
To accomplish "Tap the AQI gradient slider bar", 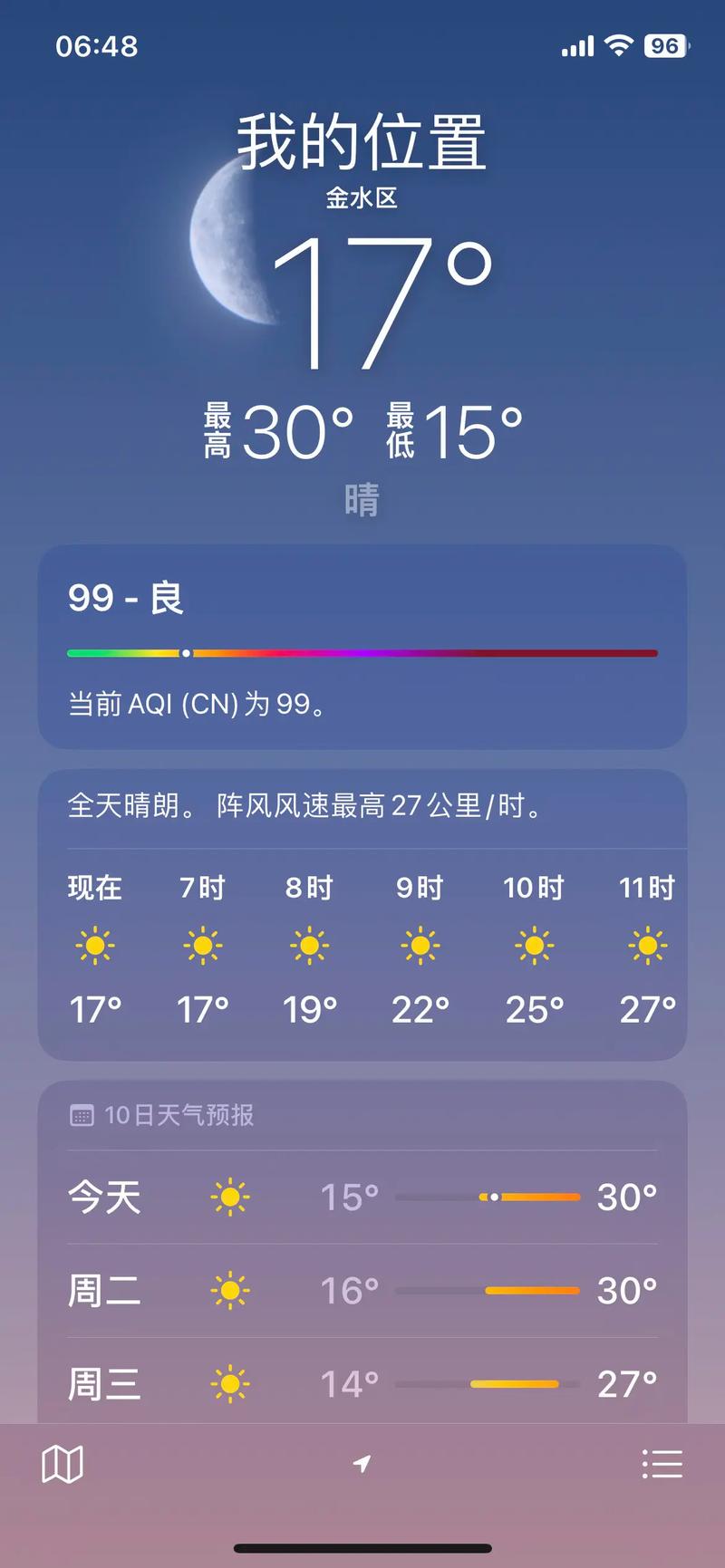I will coord(362,652).
